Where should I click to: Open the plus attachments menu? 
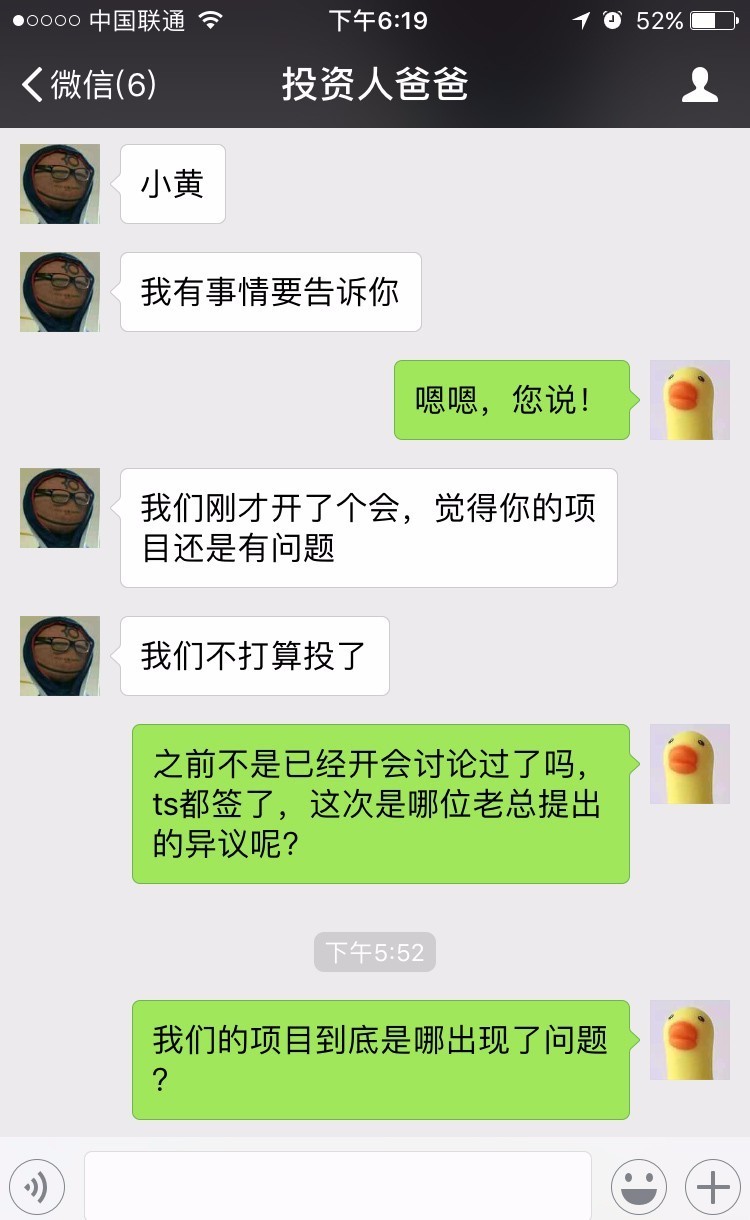(712, 1187)
